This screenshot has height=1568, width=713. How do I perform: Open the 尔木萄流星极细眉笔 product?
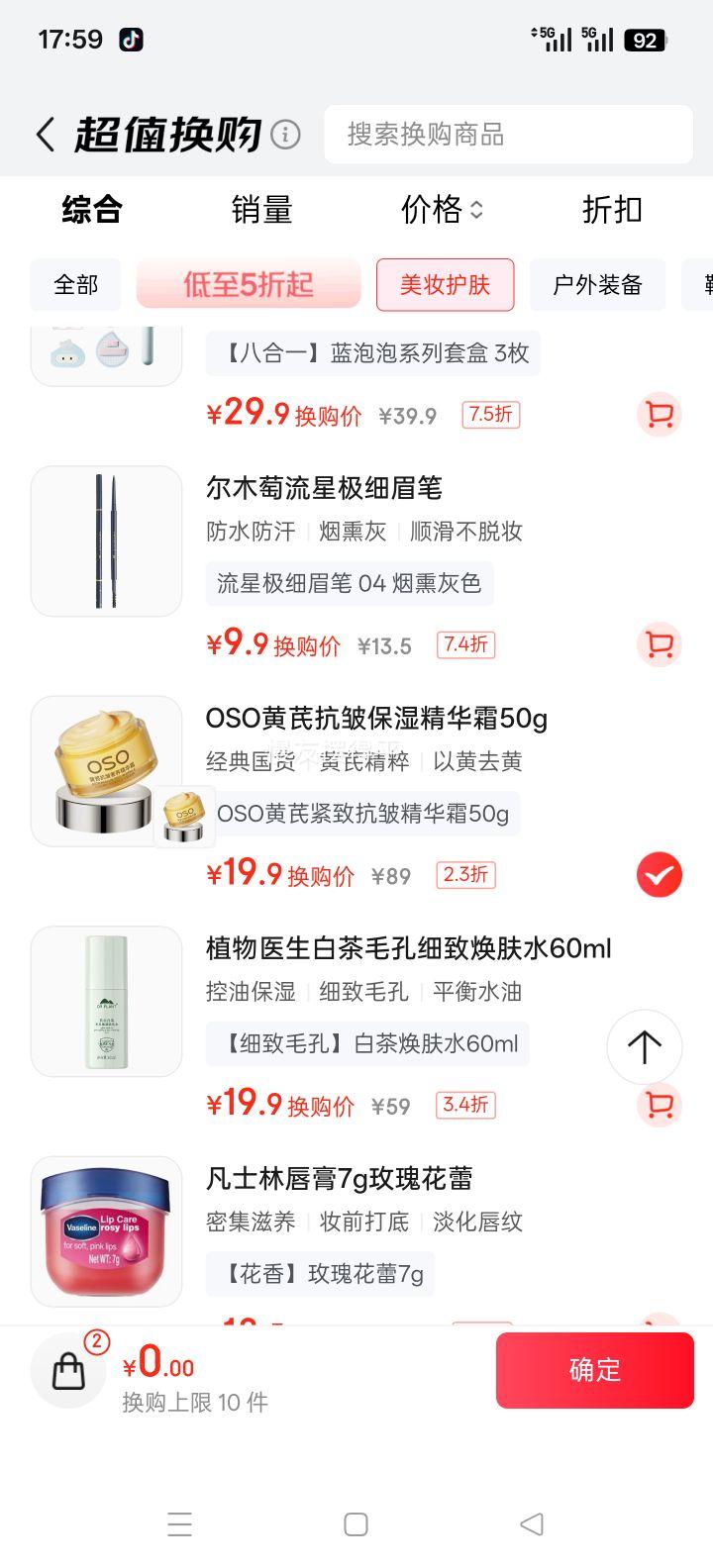323,488
